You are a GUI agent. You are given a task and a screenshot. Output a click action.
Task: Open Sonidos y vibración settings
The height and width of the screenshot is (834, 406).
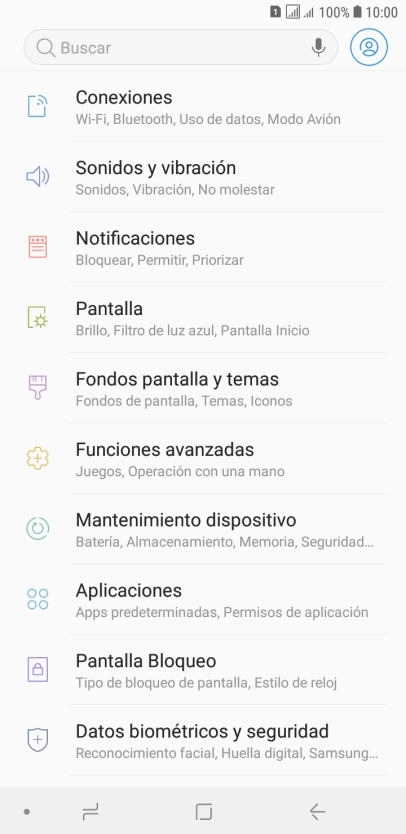(203, 177)
